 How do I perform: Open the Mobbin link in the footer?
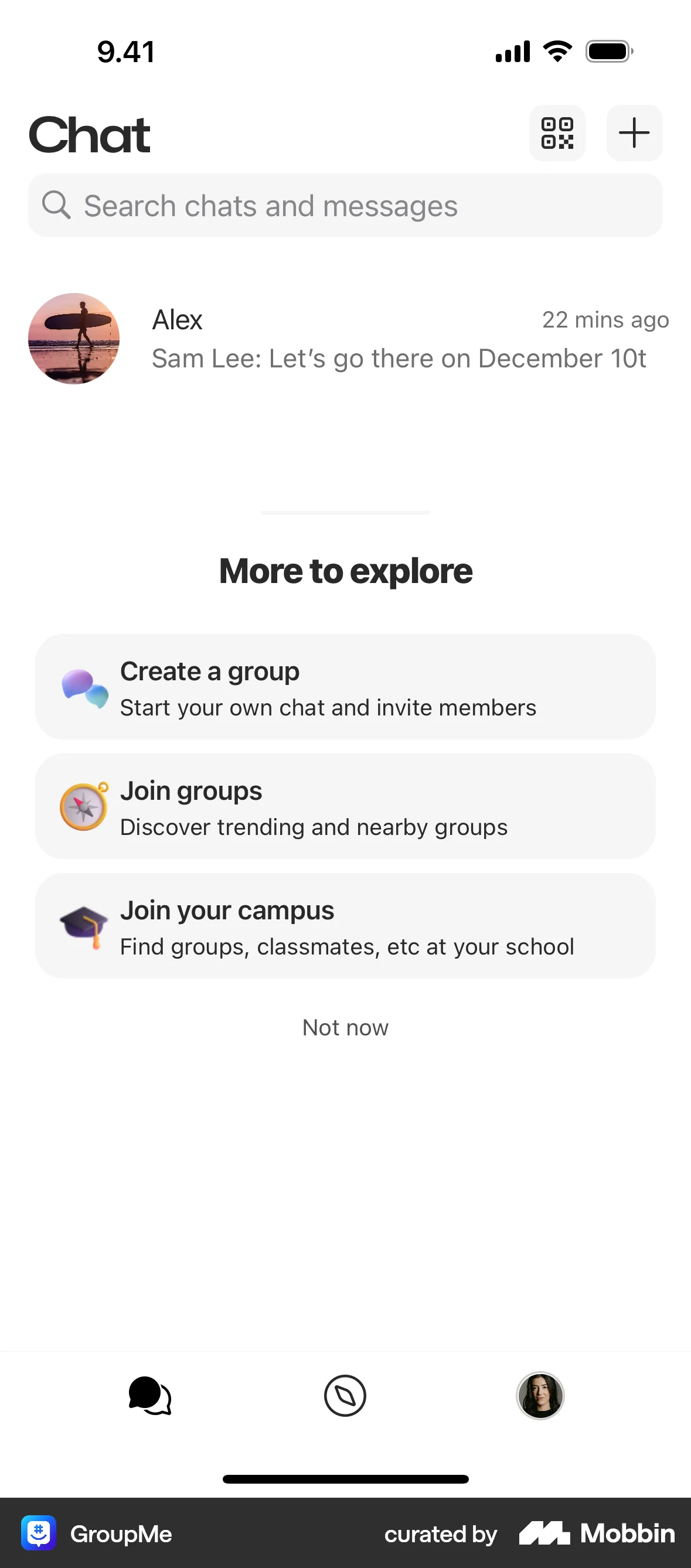594,1535
